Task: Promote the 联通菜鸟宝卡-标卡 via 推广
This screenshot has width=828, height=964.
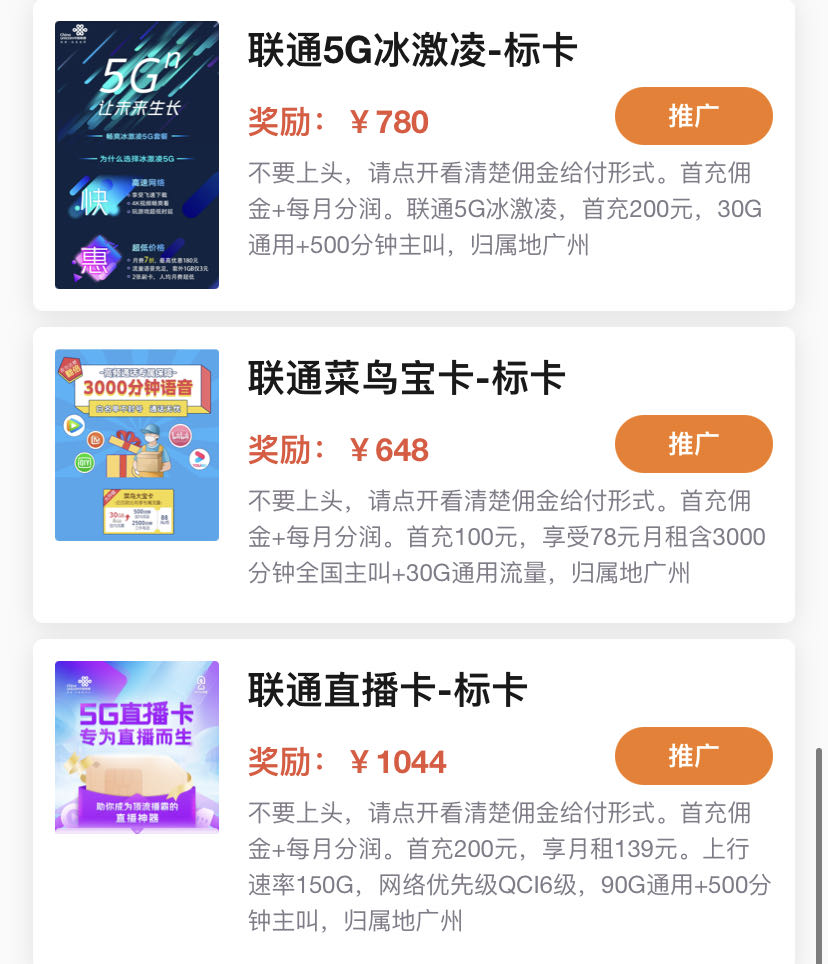Action: click(x=693, y=444)
